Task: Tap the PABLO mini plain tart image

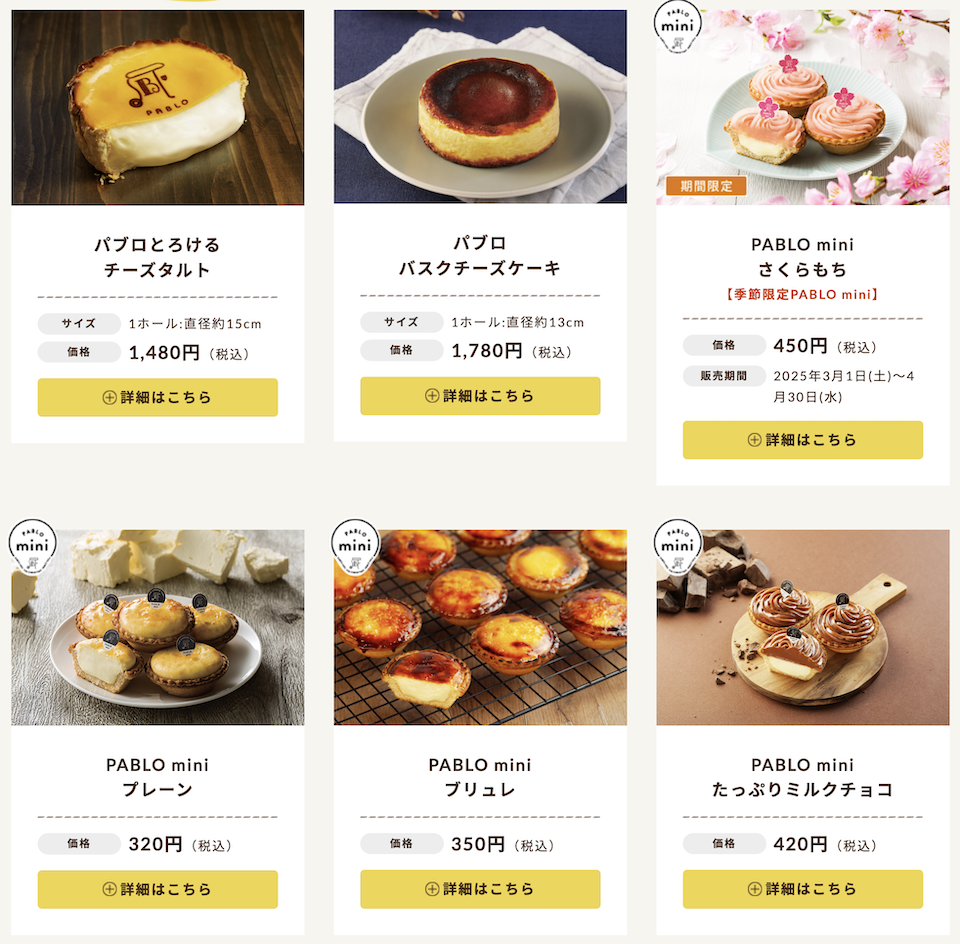Action: click(157, 627)
